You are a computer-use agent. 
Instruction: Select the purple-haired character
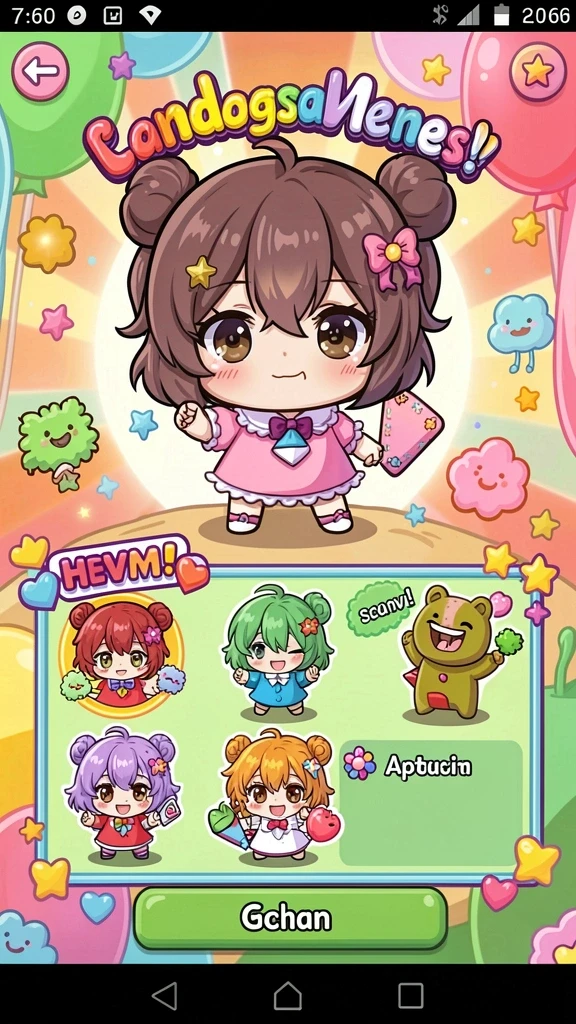[x=121, y=796]
